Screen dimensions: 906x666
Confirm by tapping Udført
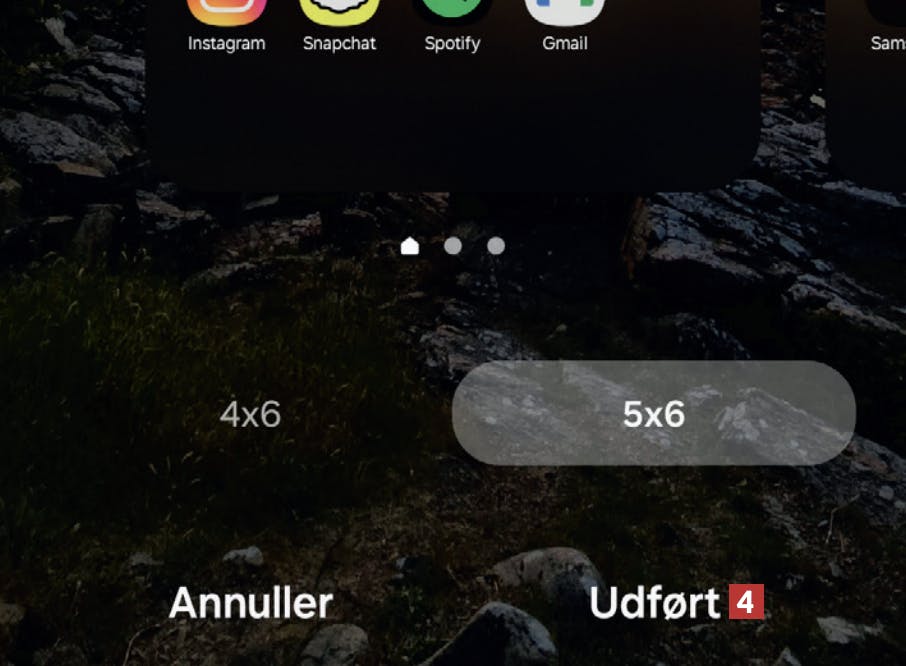(654, 602)
